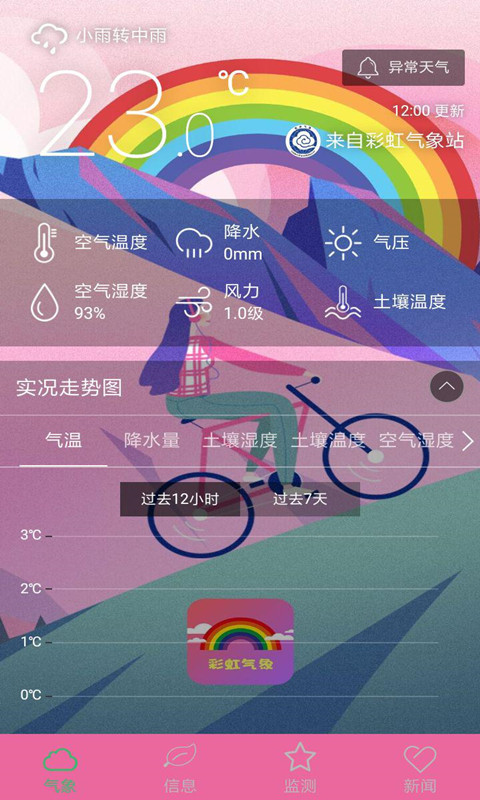Tap the right arrow for more tabs
This screenshot has width=480, height=800.
pyautogui.click(x=467, y=442)
